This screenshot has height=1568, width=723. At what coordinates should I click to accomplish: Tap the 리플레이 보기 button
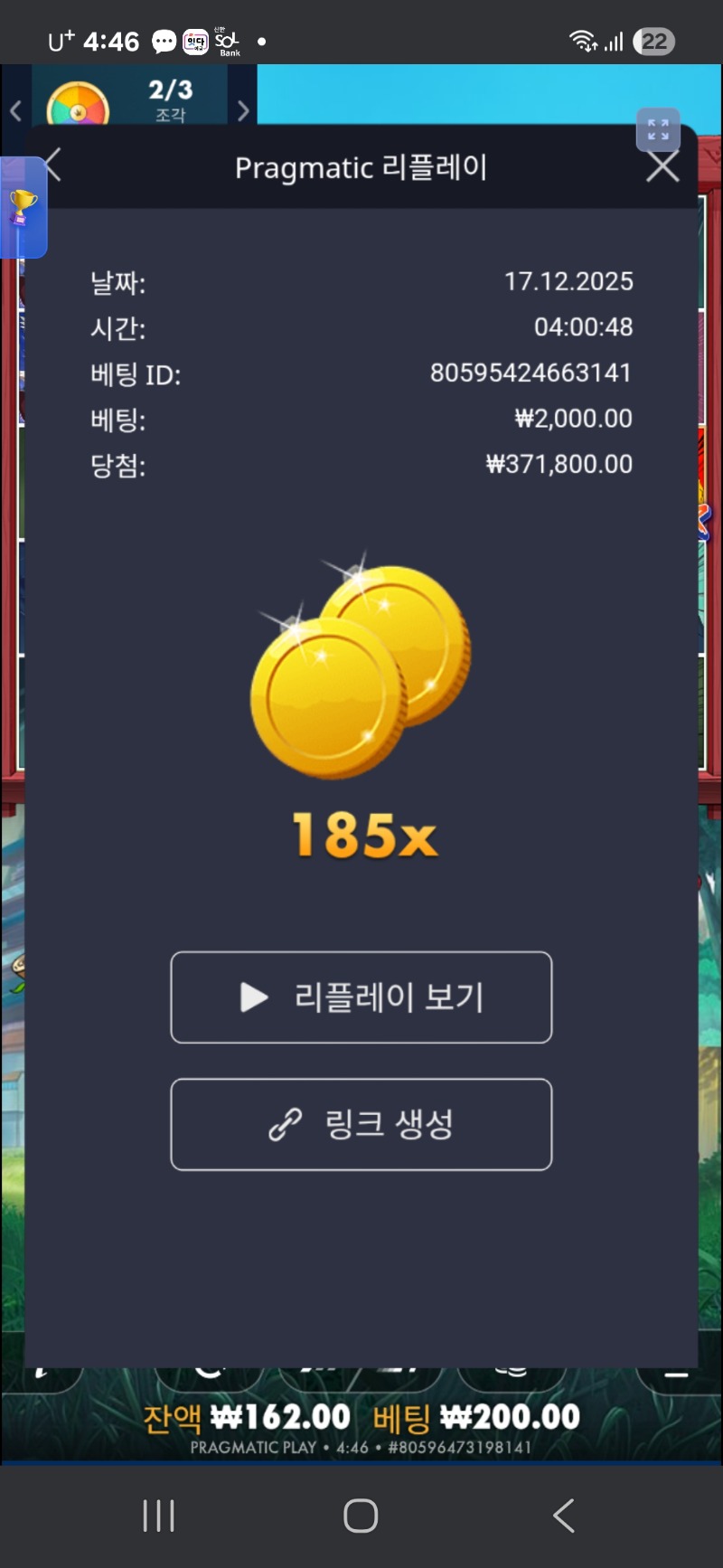point(361,997)
